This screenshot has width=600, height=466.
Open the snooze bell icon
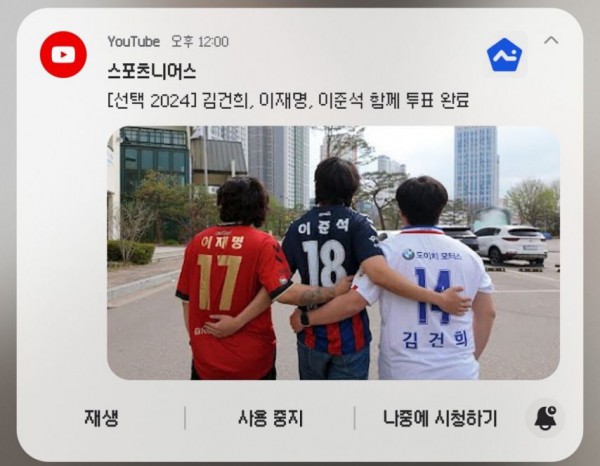tap(545, 418)
